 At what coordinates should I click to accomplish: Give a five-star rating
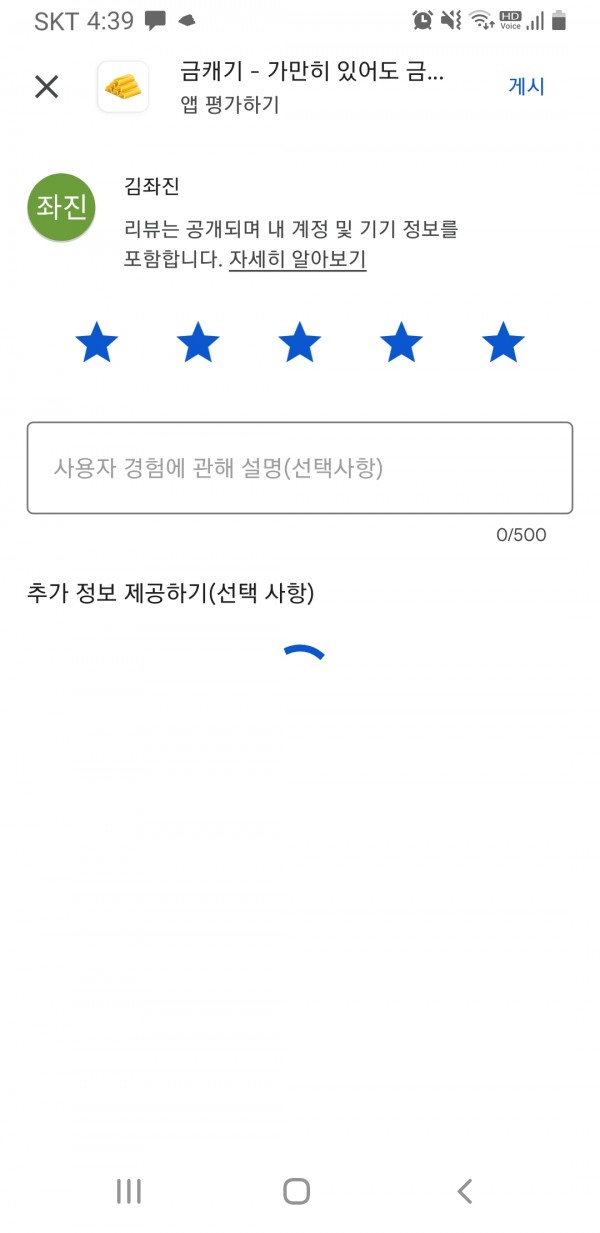click(503, 343)
